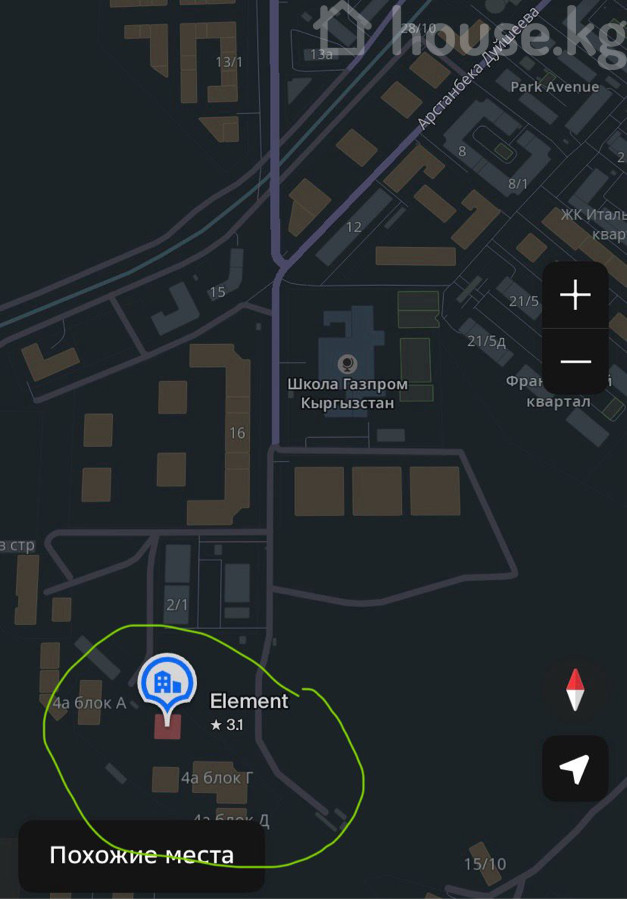Open Школа Газпром Кыргызстан on the map

[x=347, y=363]
